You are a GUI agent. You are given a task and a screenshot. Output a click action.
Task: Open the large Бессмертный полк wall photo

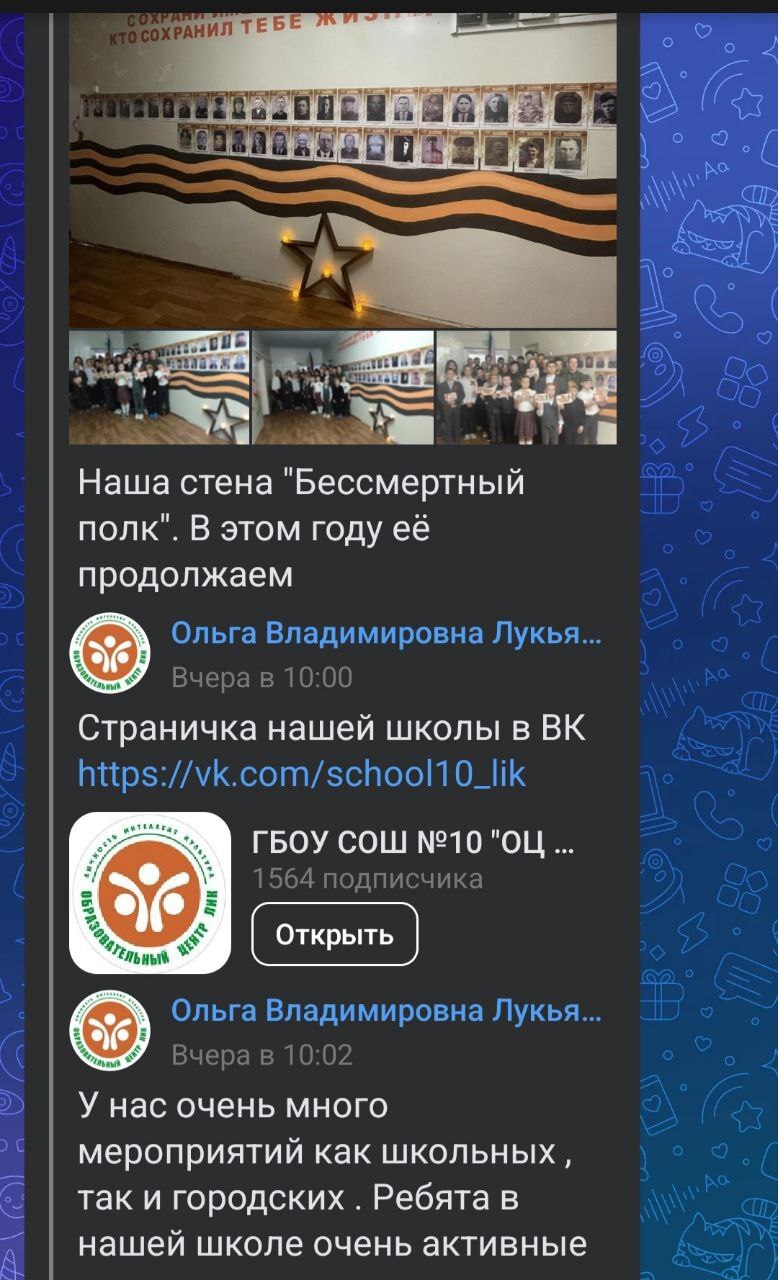click(x=342, y=170)
